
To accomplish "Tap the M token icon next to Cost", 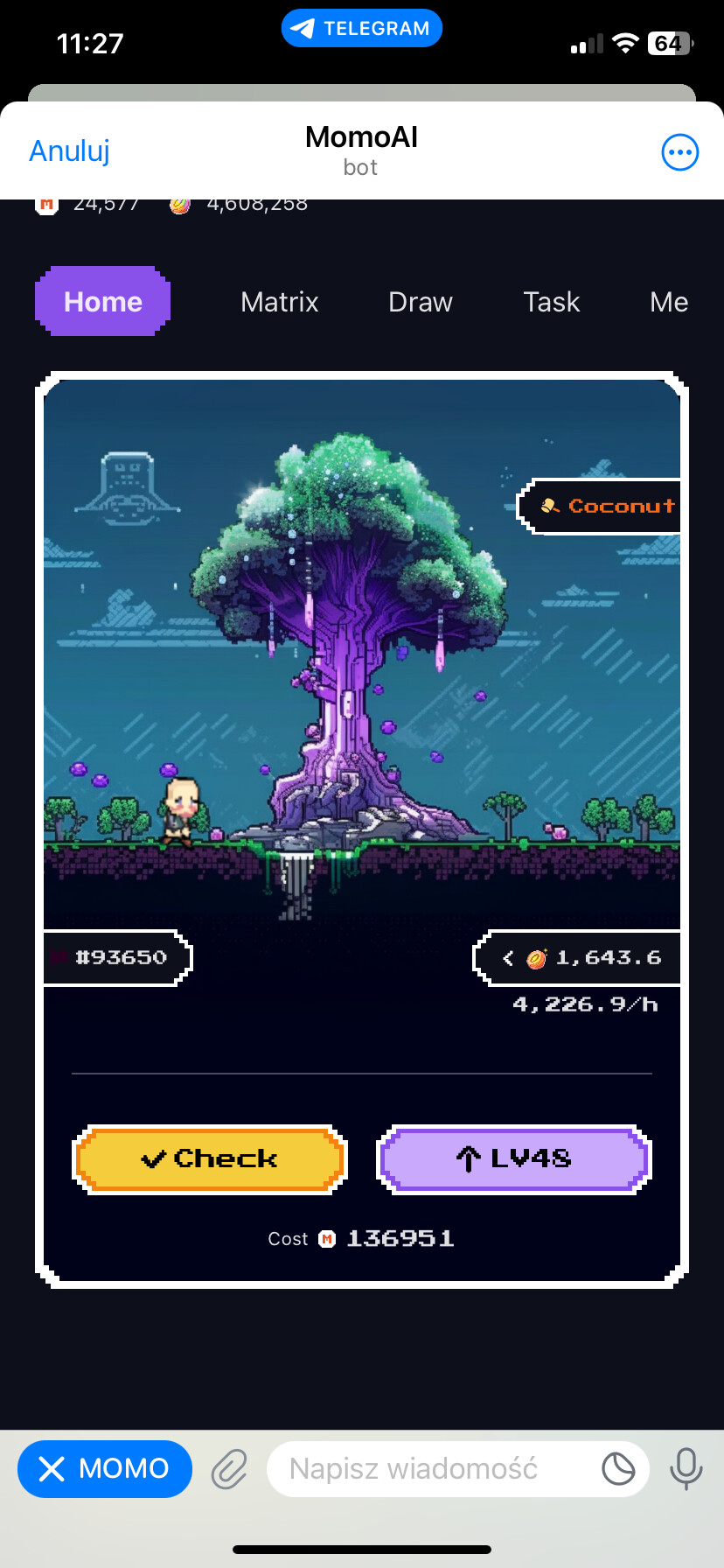I will (x=325, y=1238).
